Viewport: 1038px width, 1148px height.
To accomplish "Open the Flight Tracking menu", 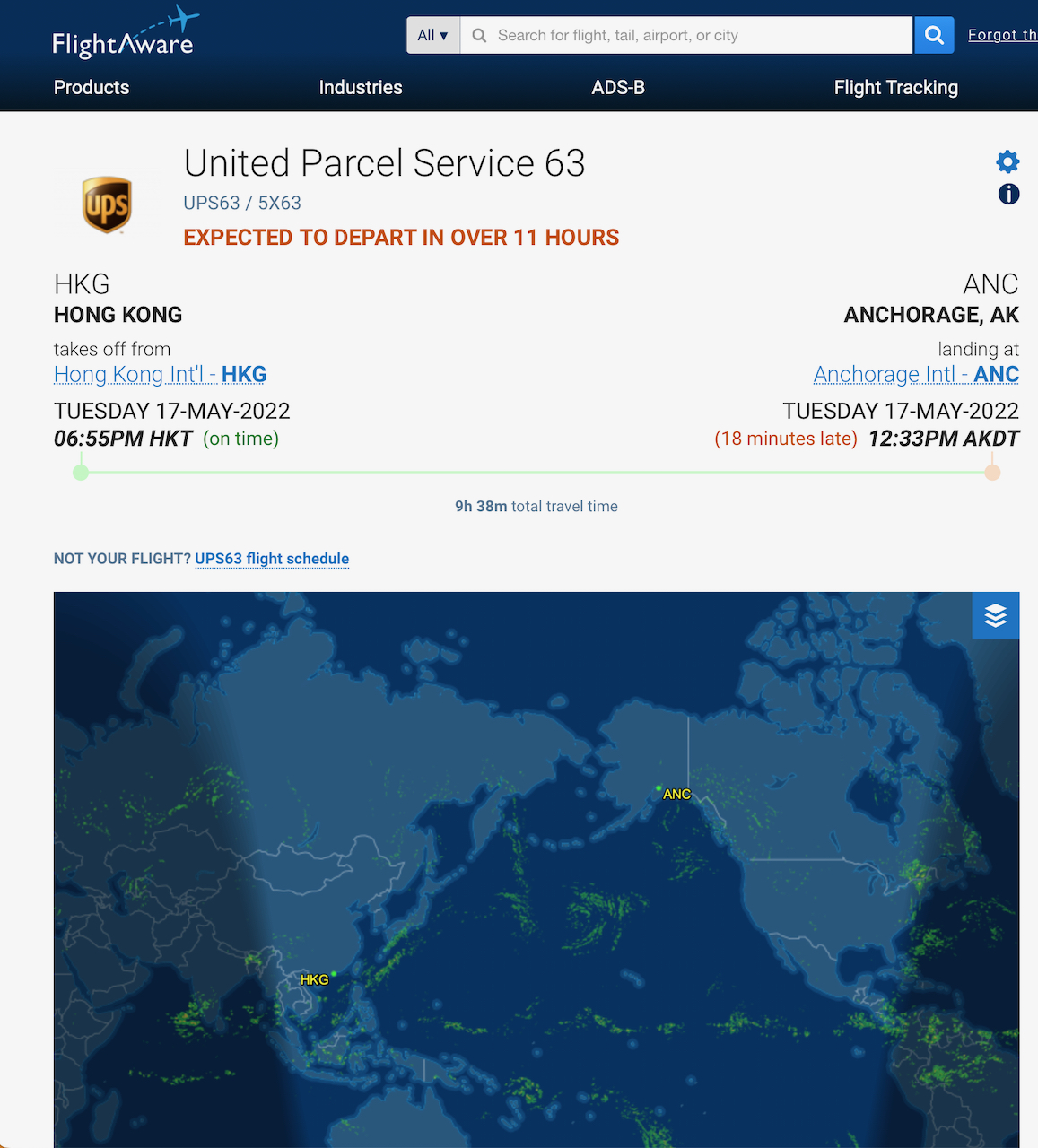I will (x=895, y=87).
